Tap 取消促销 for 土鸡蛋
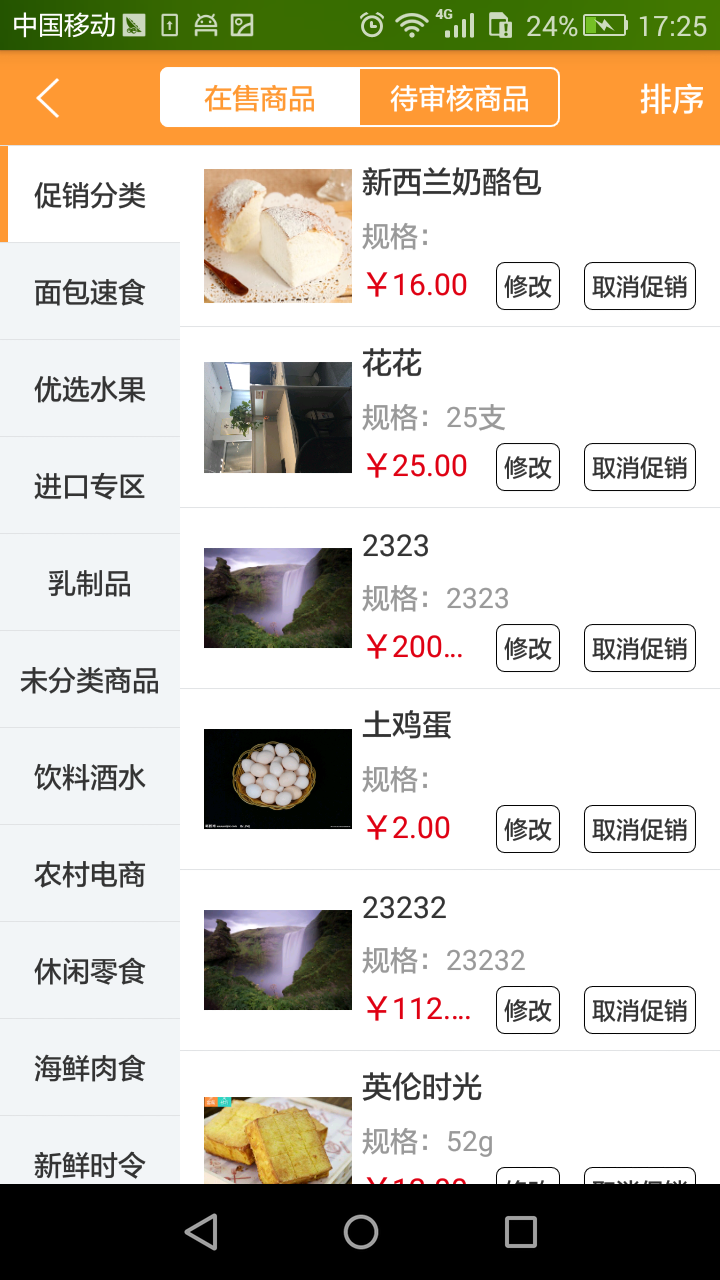 [640, 829]
